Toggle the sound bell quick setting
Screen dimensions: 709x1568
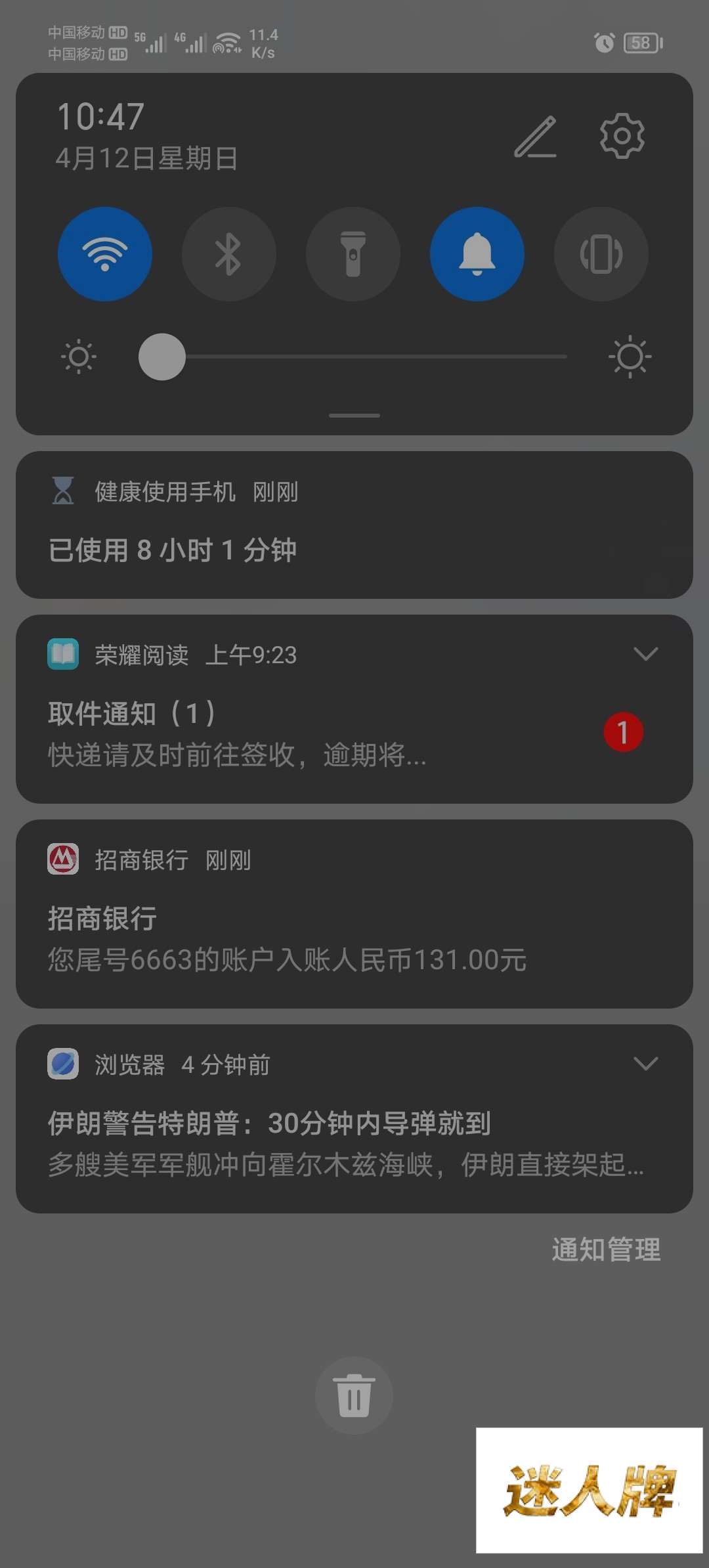tap(477, 254)
